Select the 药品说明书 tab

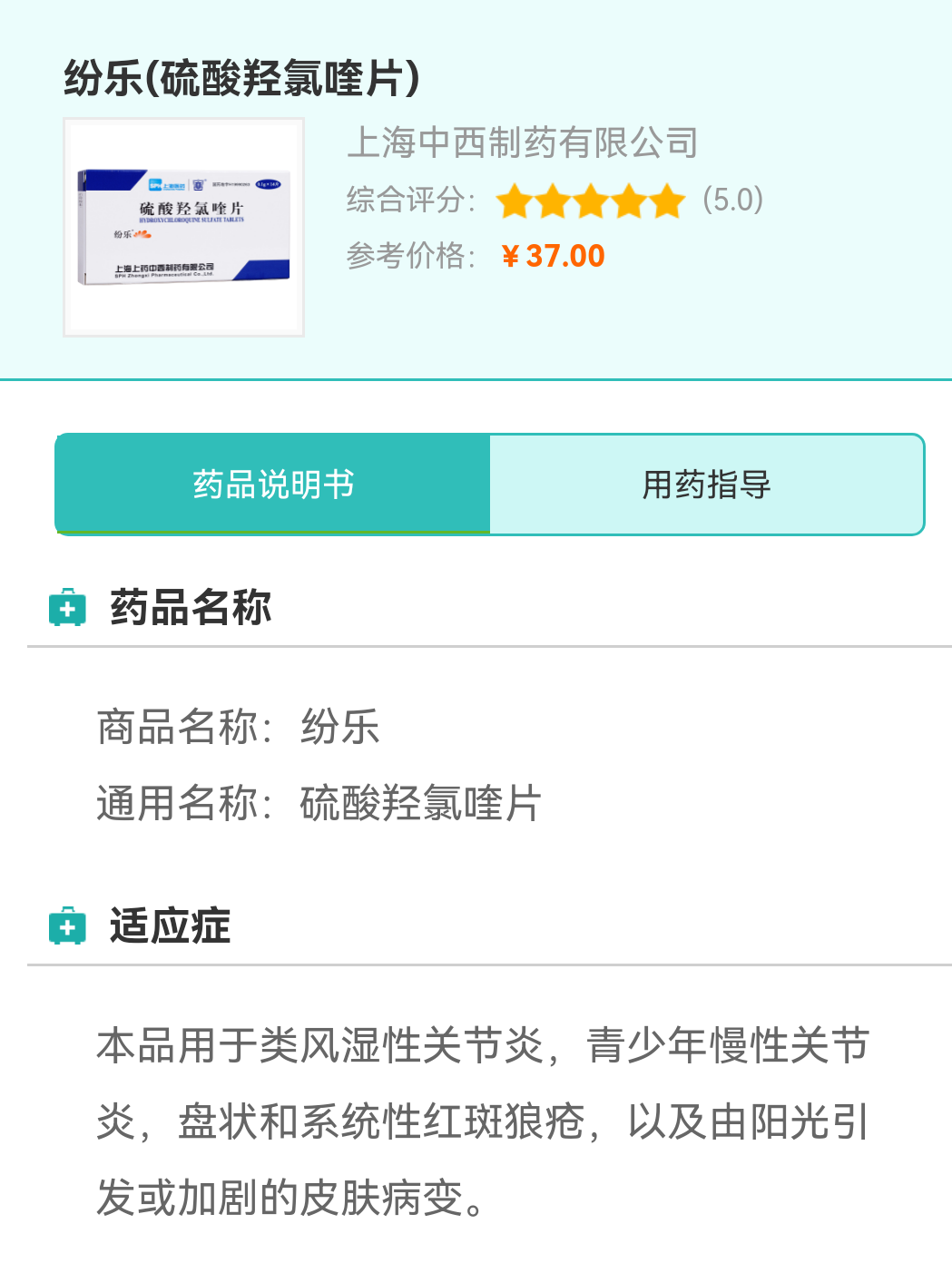(272, 484)
